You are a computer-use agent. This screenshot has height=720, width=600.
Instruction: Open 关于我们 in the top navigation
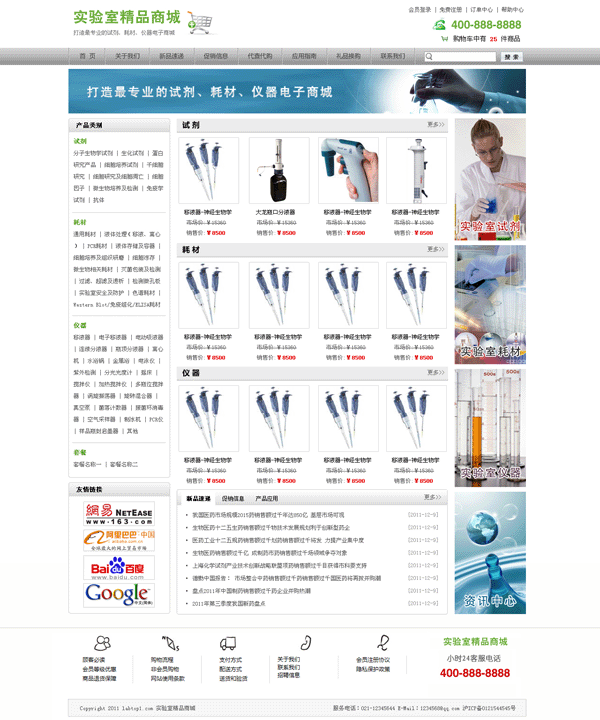127,57
